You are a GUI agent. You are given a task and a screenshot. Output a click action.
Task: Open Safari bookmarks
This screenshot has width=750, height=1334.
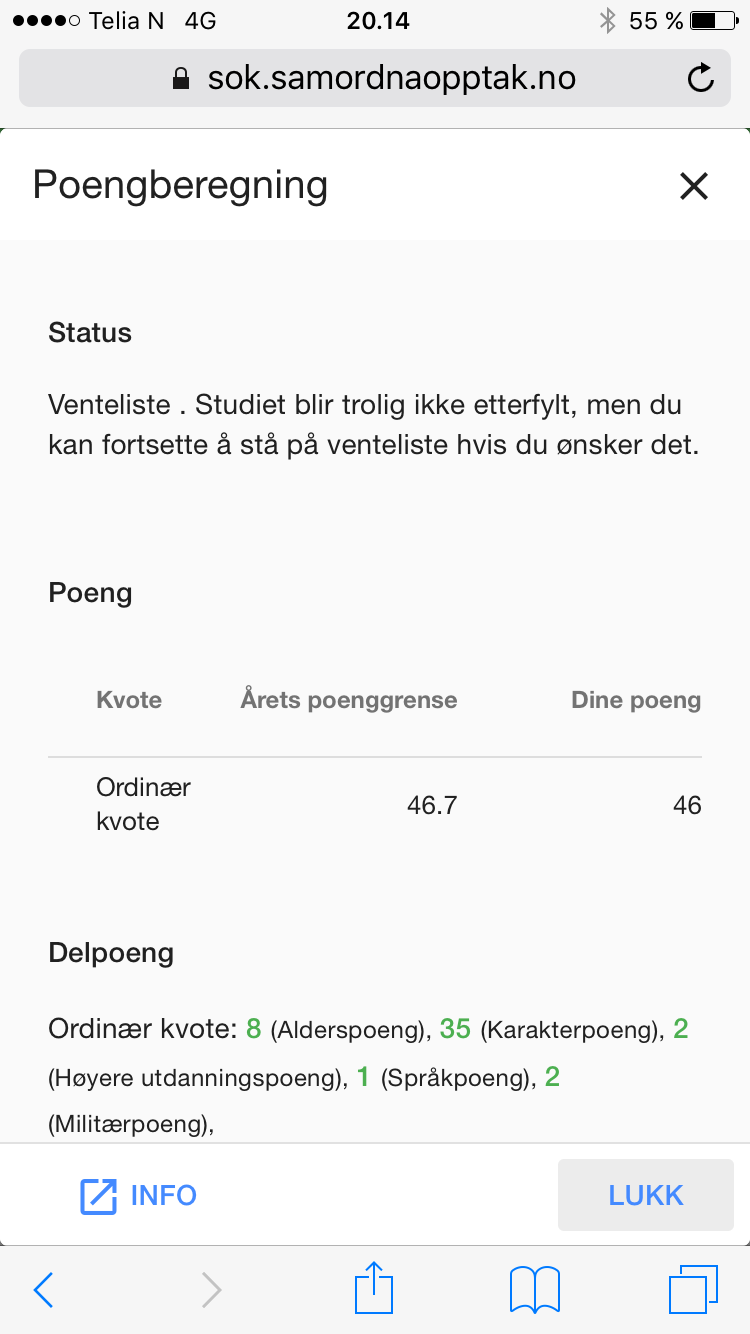pos(535,1290)
